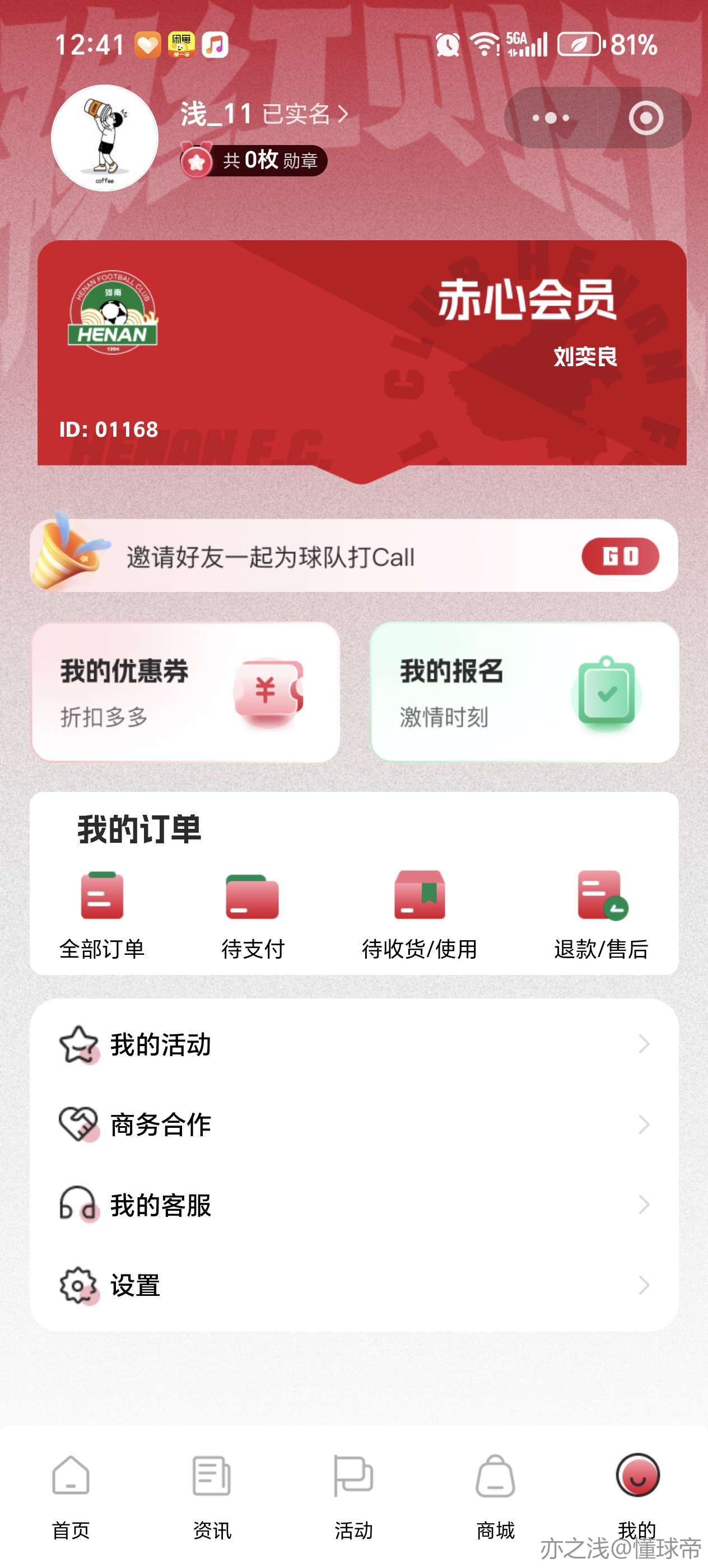Open 我的优惠券 coupons card
Image resolution: width=708 pixels, height=1568 pixels.
point(185,692)
